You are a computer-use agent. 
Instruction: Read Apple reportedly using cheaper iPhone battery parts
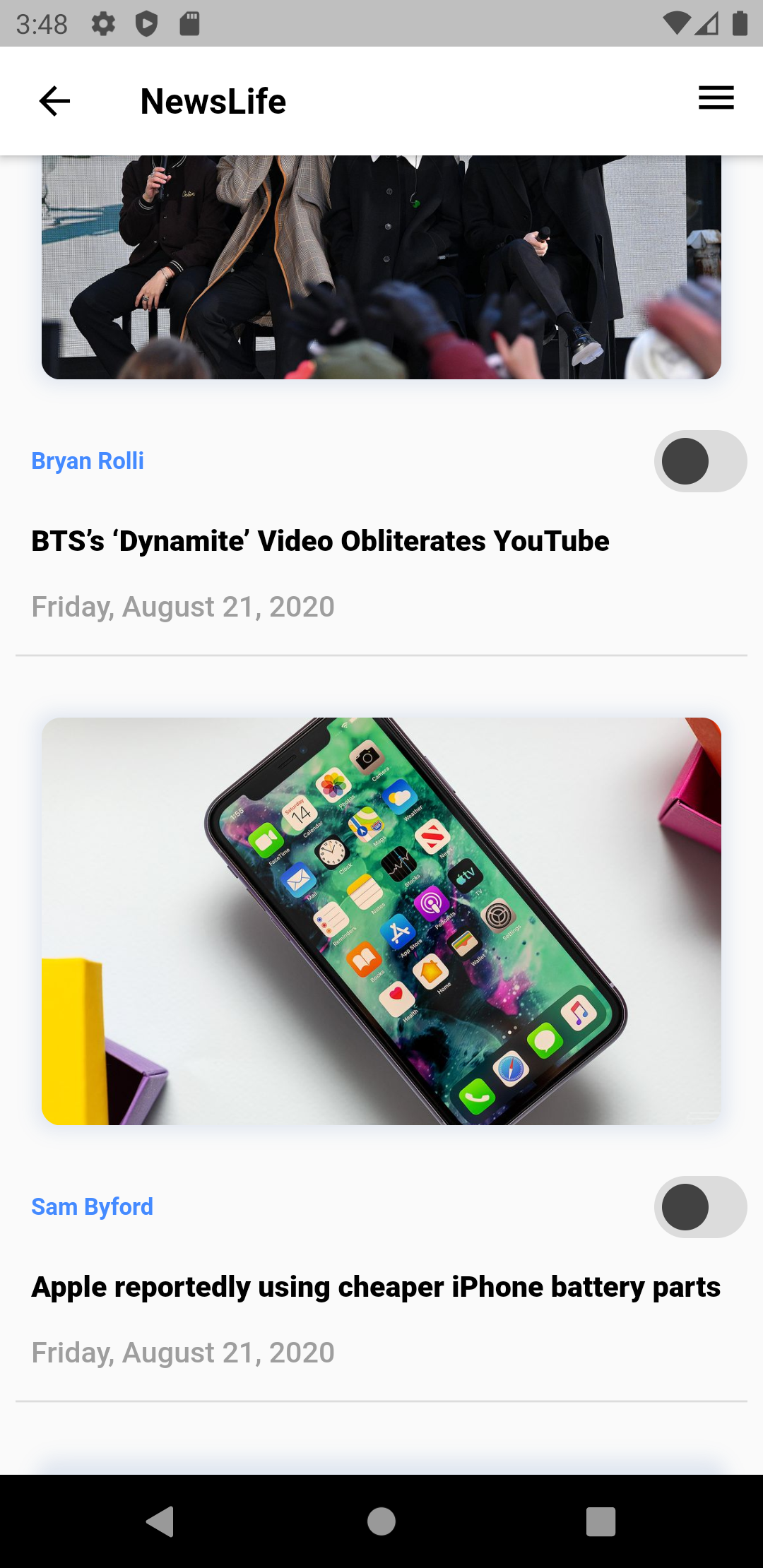point(376,1287)
